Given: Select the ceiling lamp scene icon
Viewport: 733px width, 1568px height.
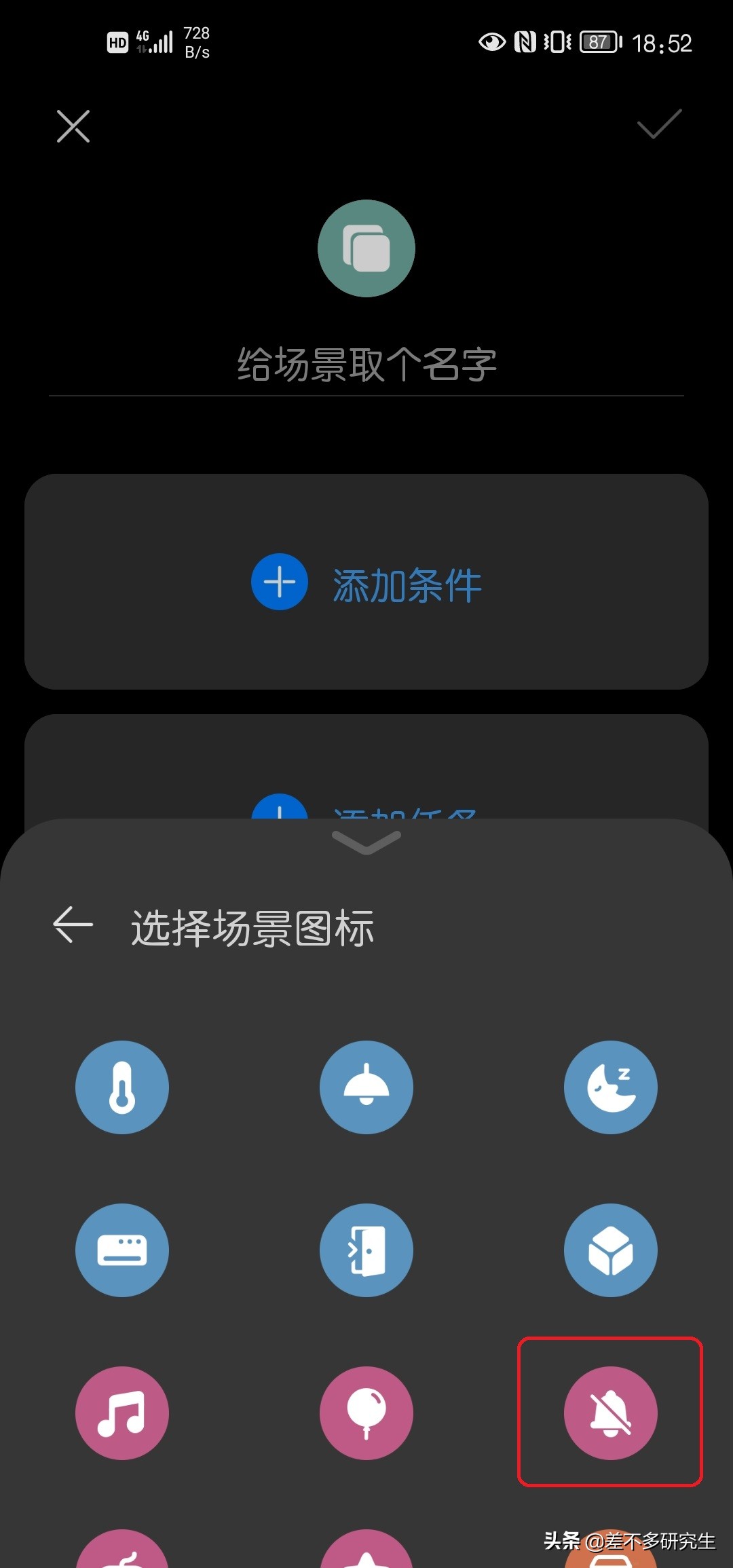Looking at the screenshot, I should 366,1087.
